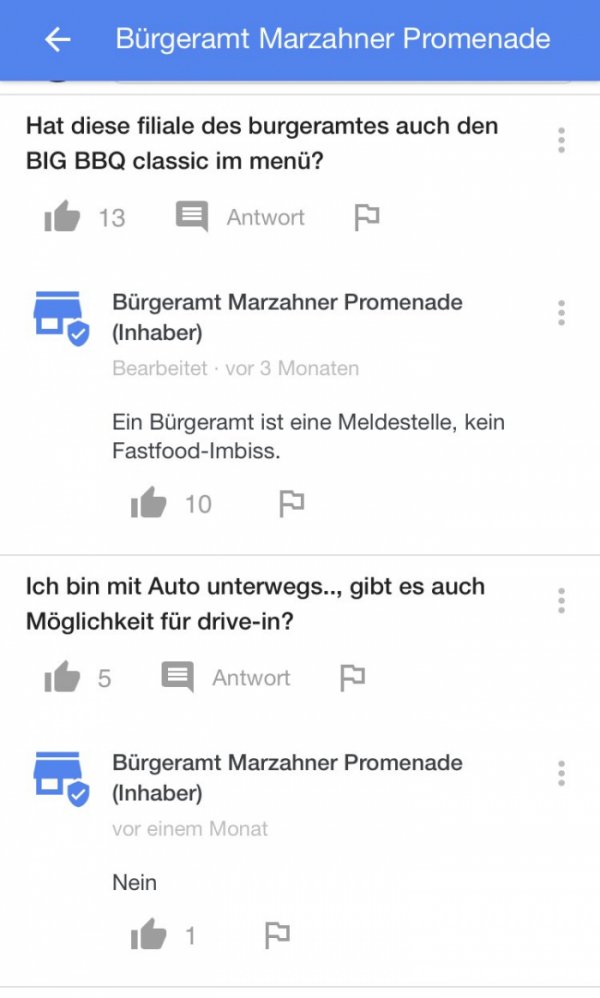Like the owner's Nein reply
Screen dimensions: 600x998
tap(148, 936)
